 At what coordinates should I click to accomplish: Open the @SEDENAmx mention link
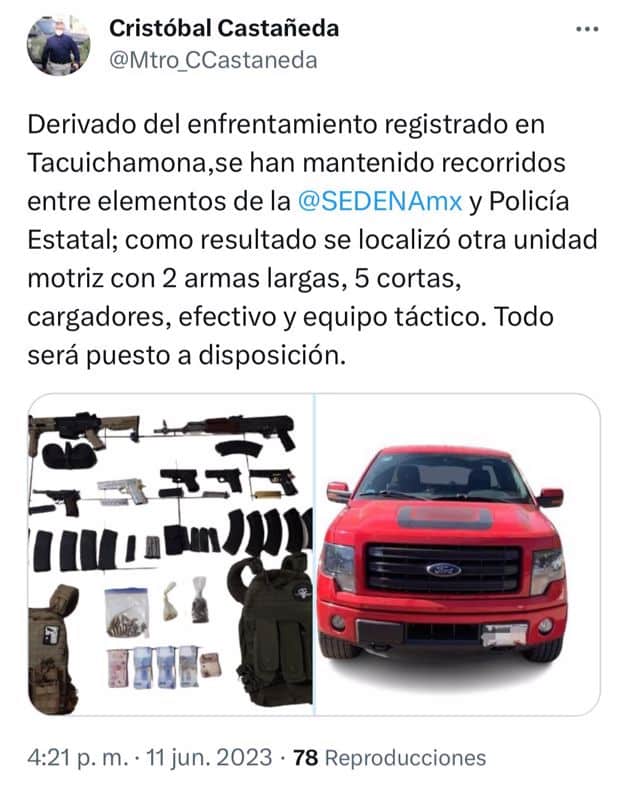click(x=382, y=201)
